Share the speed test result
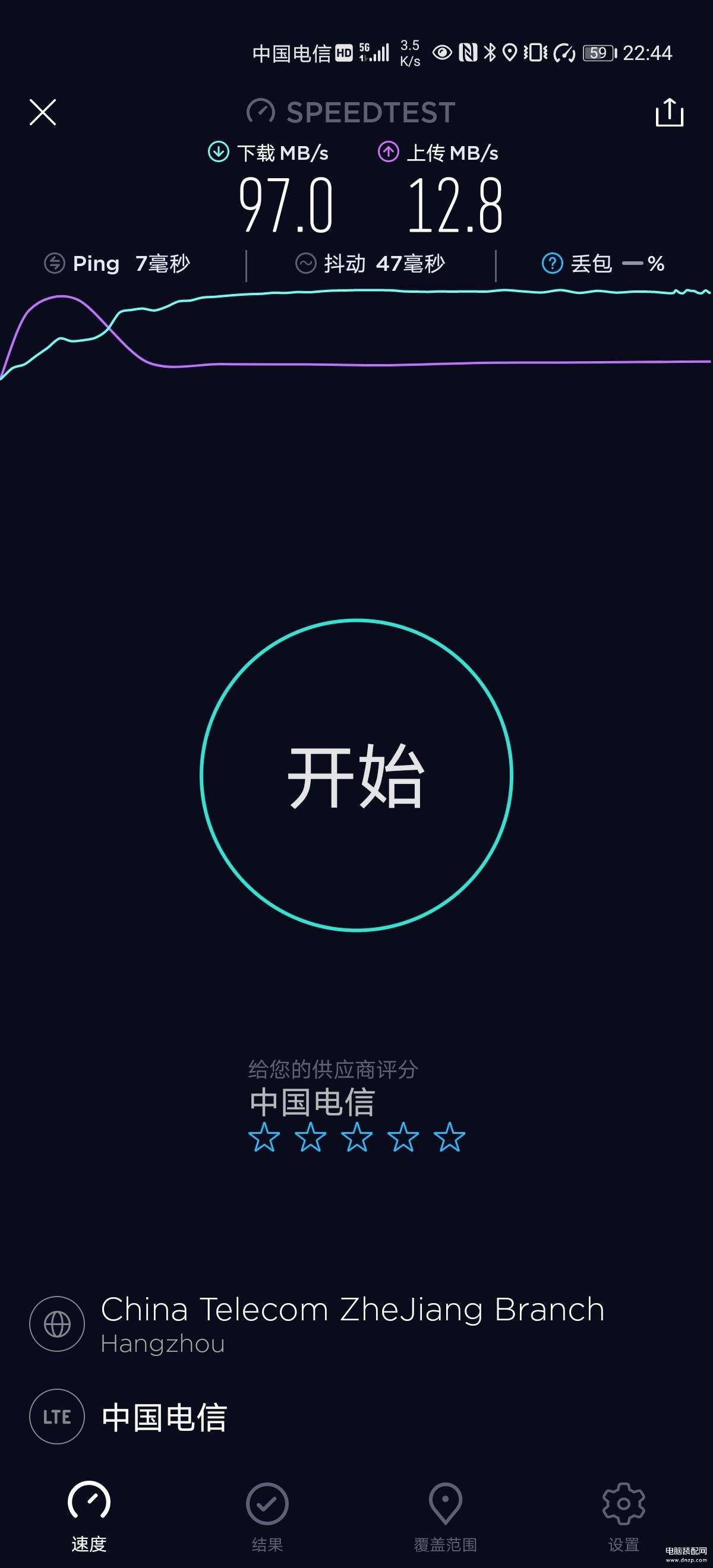Image resolution: width=713 pixels, height=1568 pixels. tap(669, 113)
